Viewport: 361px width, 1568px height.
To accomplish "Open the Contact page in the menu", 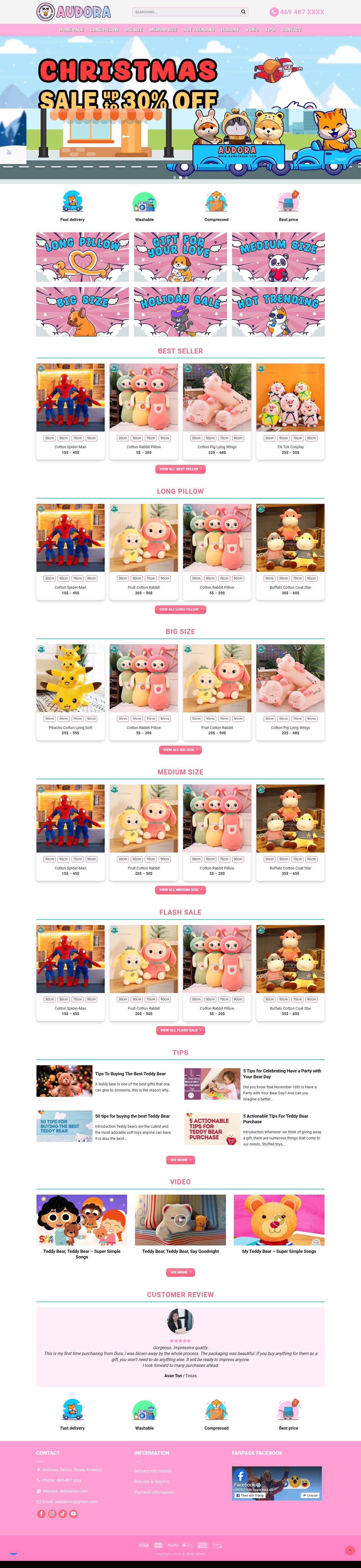I will pyautogui.click(x=291, y=29).
